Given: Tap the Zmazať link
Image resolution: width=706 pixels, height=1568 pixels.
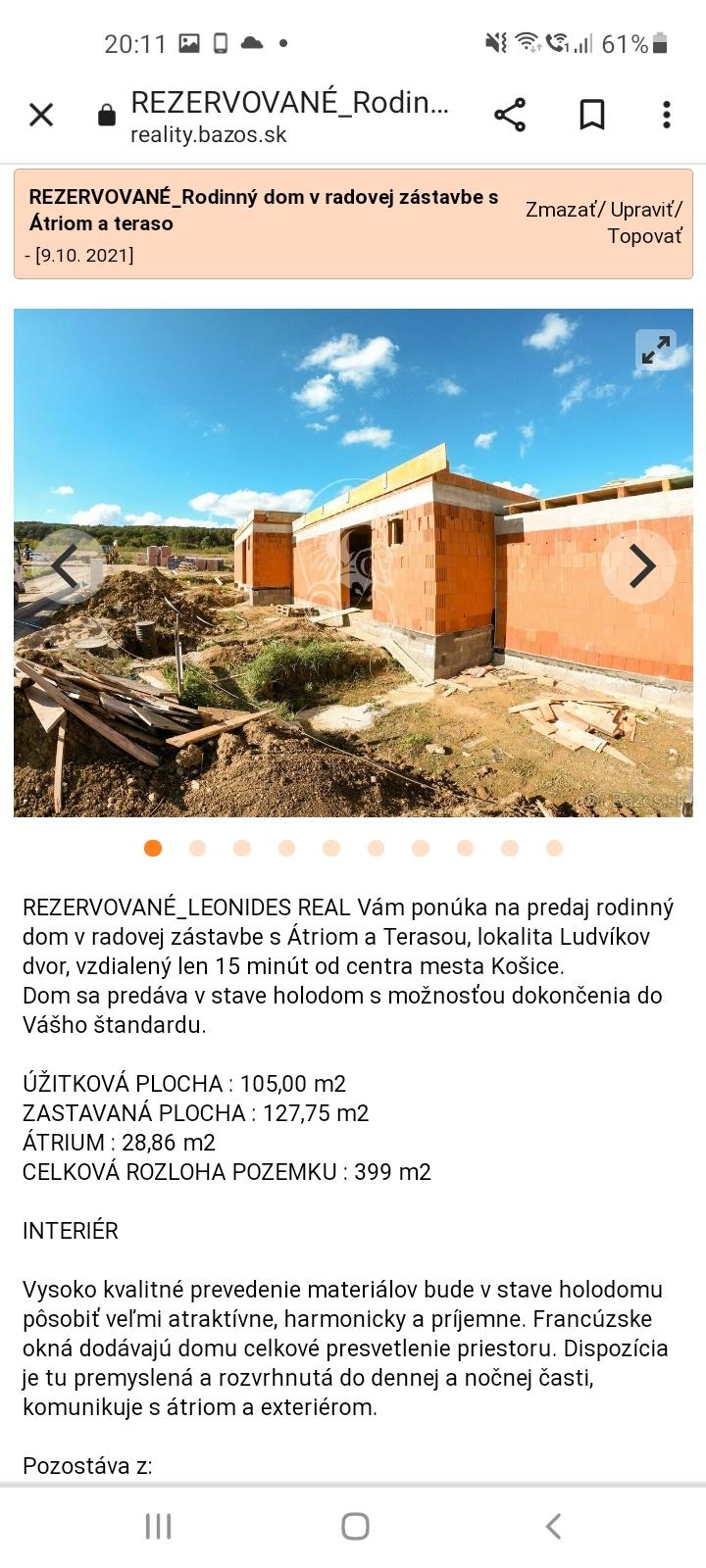Looking at the screenshot, I should (562, 209).
